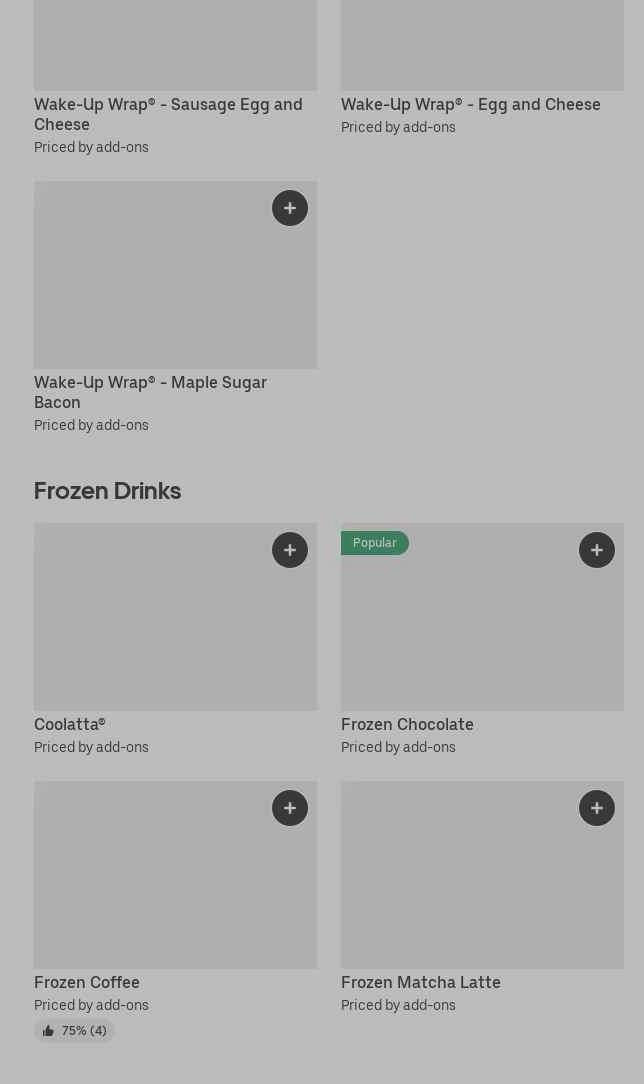
Task: Add Frozen Coffee to the cart
Action: pyautogui.click(x=290, y=808)
